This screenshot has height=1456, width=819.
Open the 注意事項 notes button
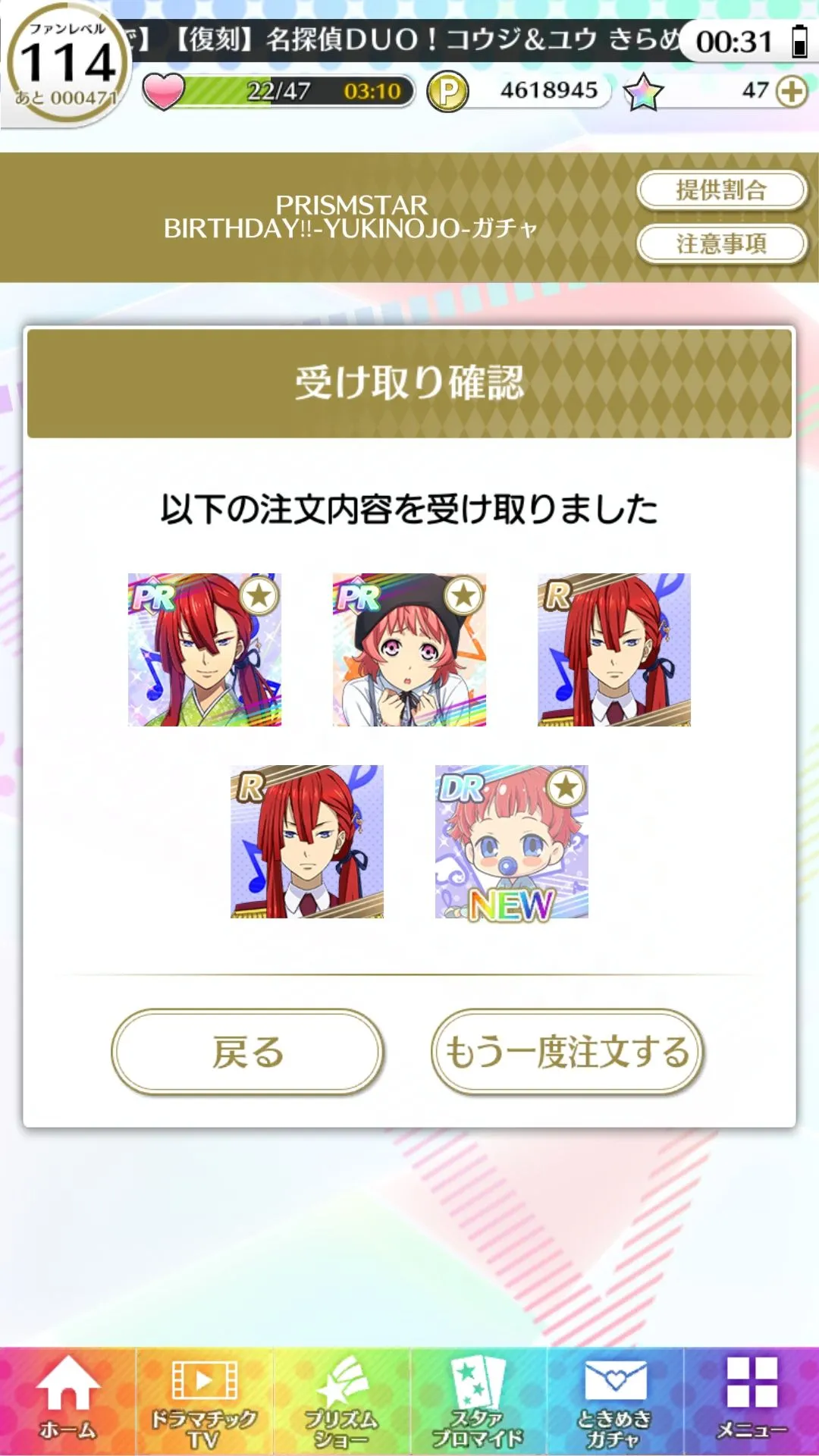(x=721, y=244)
